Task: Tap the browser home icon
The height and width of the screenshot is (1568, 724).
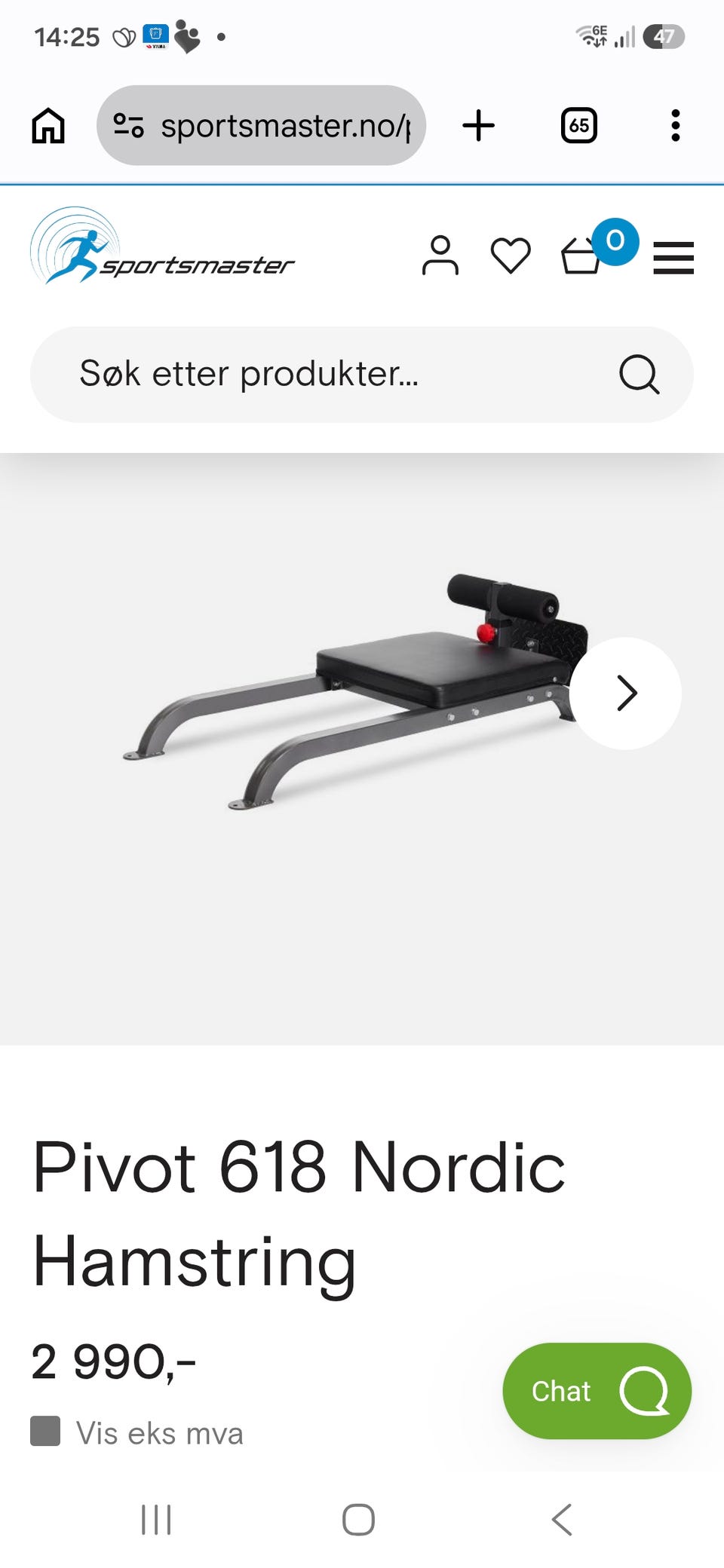Action: [48, 125]
